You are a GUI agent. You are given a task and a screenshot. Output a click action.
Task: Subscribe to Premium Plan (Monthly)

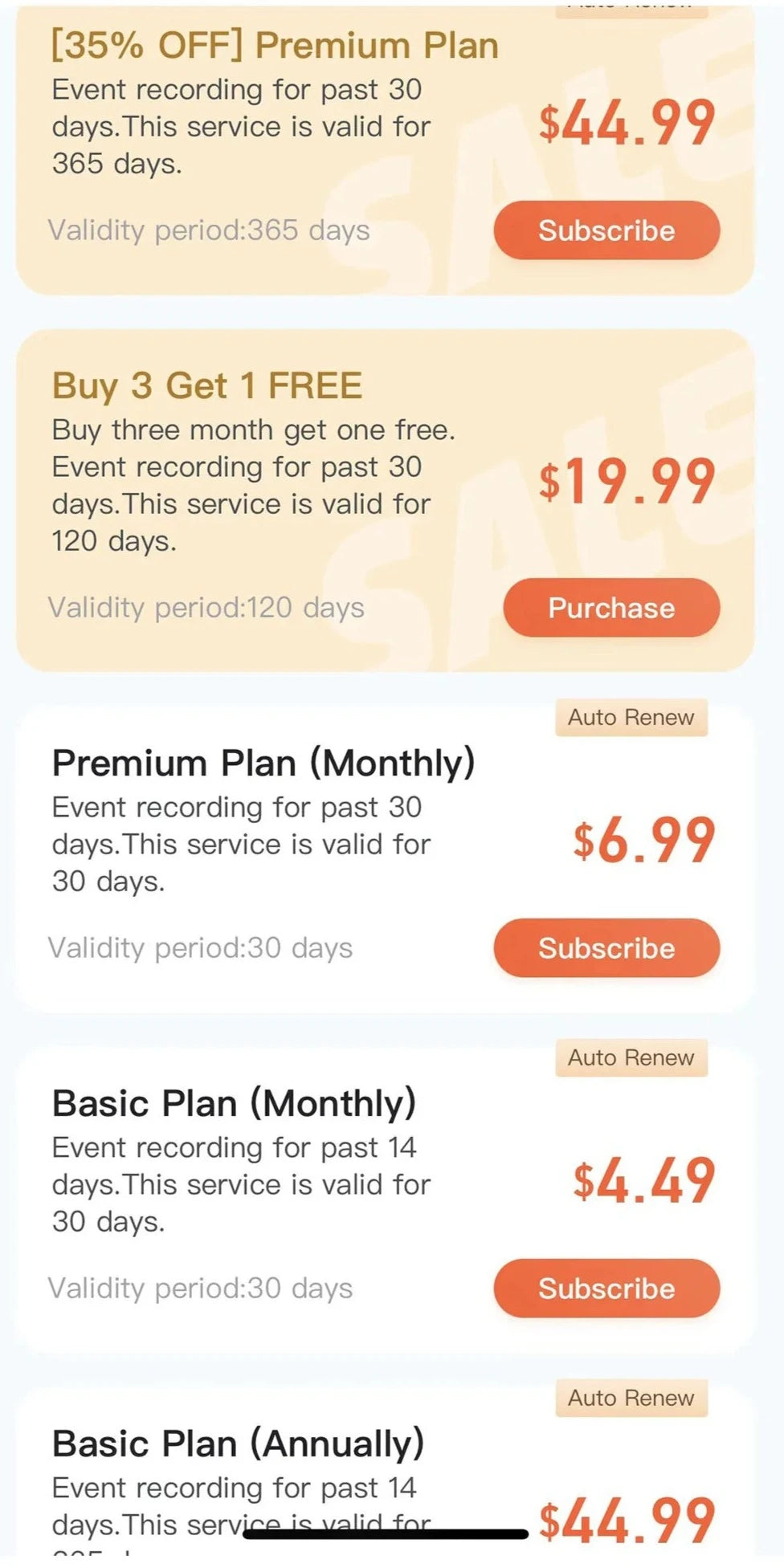[x=606, y=948]
